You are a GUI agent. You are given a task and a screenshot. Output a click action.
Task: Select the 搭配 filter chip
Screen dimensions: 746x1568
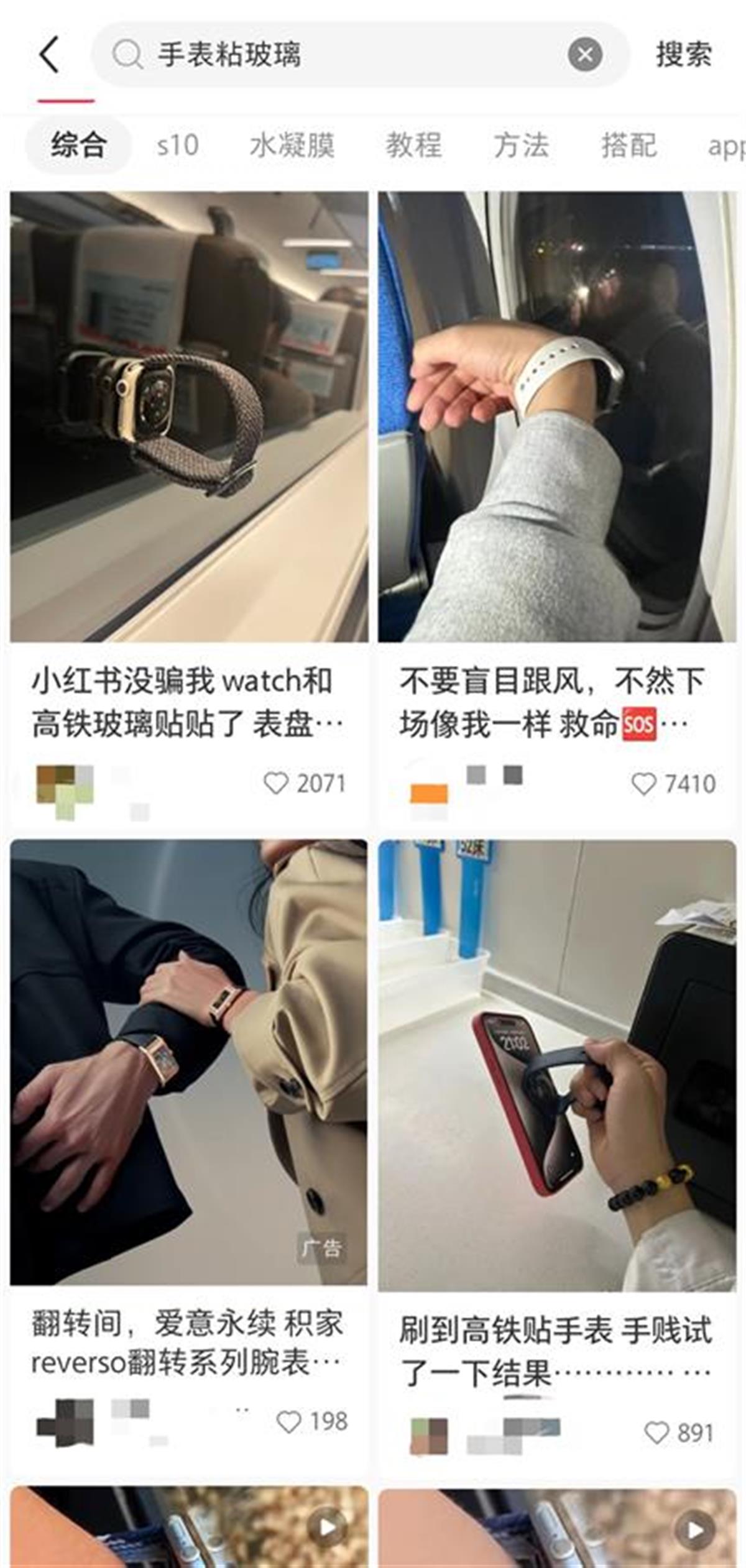pyautogui.click(x=629, y=145)
